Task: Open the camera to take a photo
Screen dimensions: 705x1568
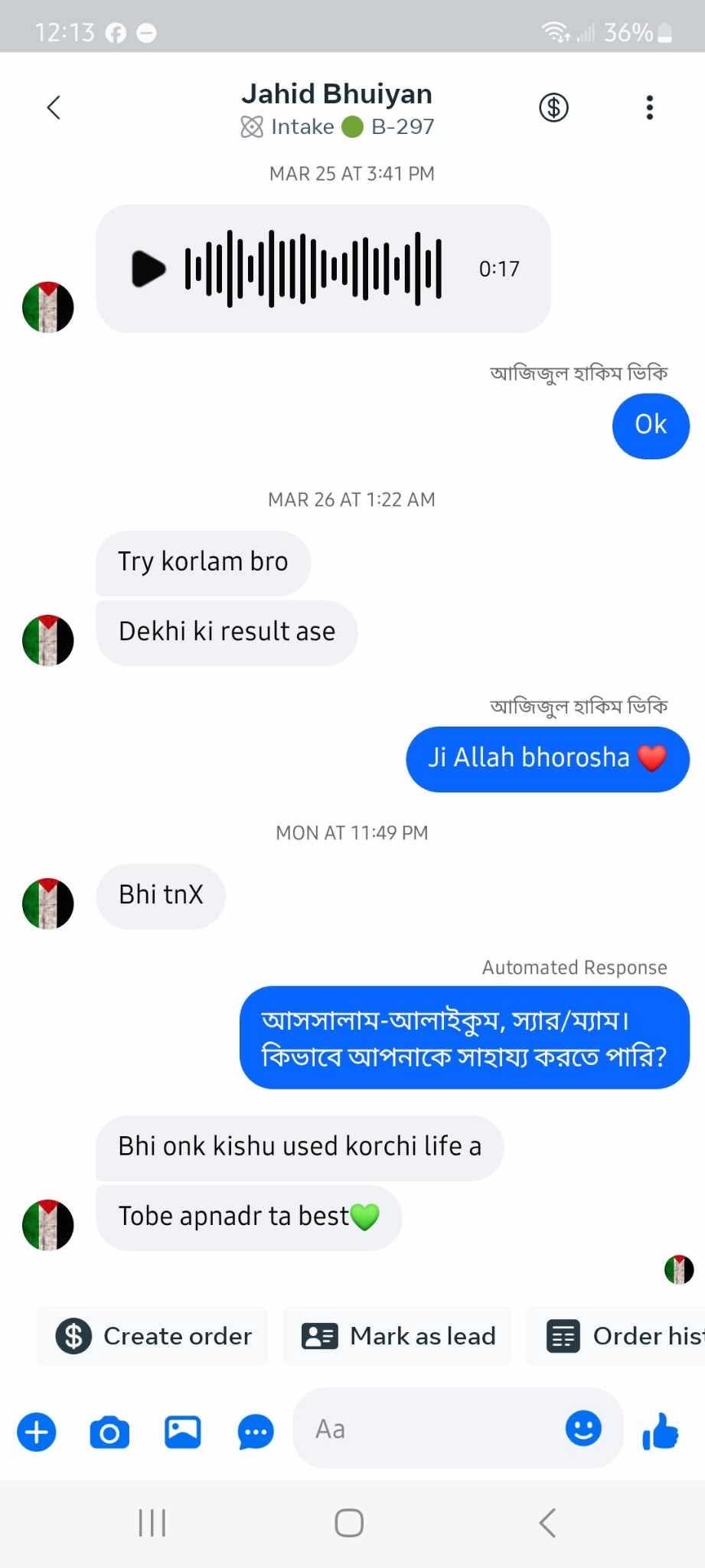Action: (x=109, y=1432)
